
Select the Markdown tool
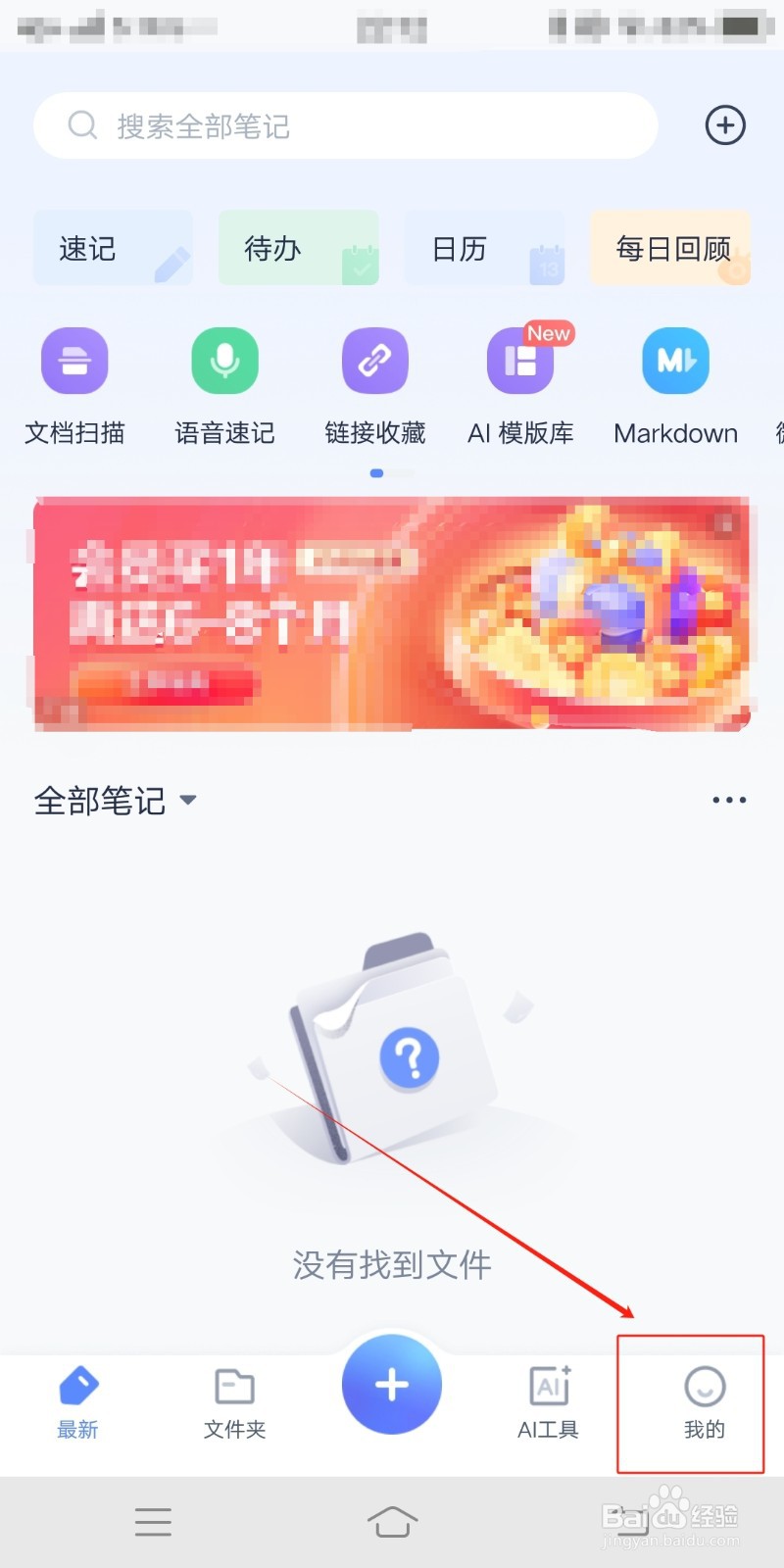673,382
